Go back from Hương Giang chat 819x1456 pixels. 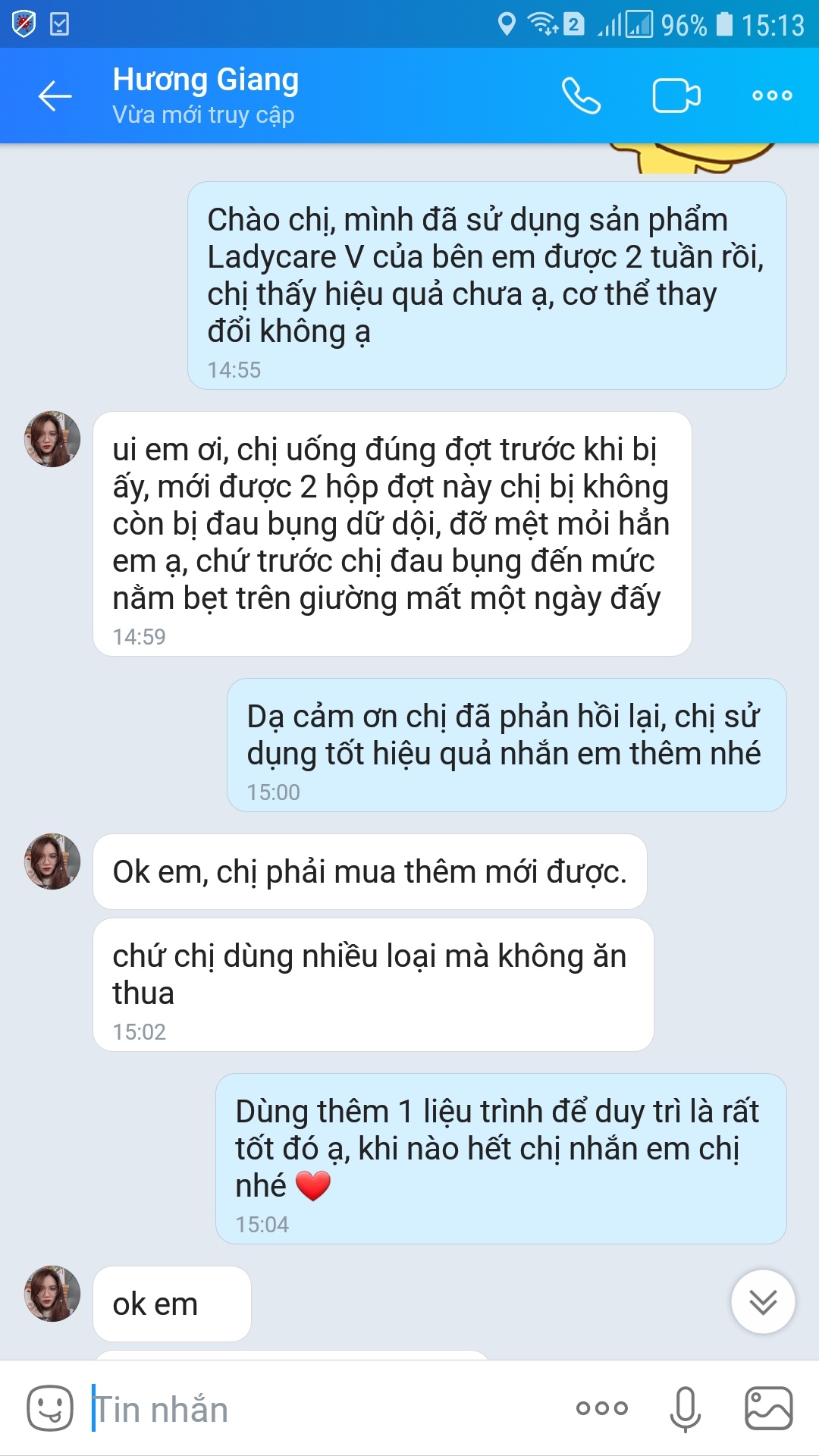[55, 96]
